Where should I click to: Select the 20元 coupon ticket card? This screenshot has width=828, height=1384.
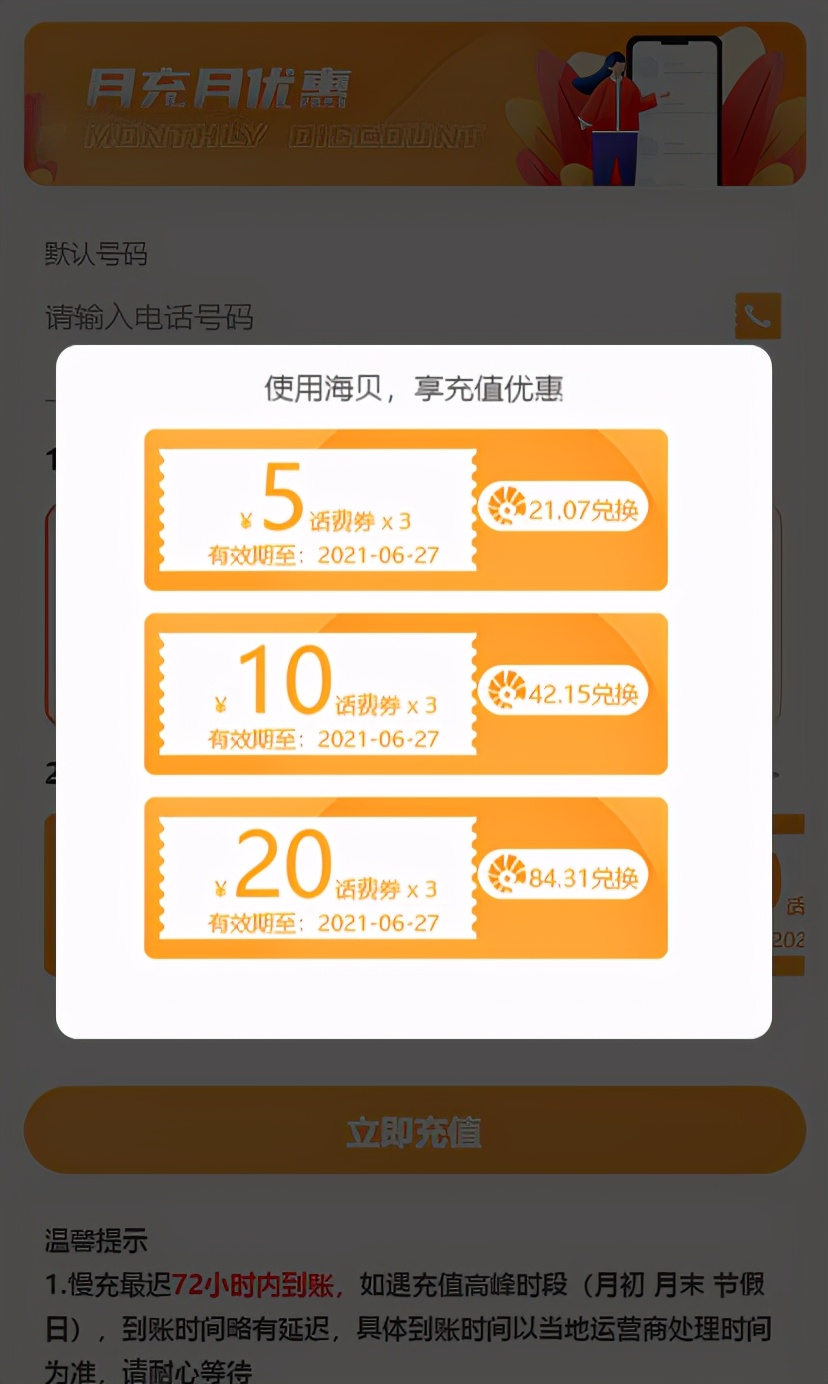(404, 877)
